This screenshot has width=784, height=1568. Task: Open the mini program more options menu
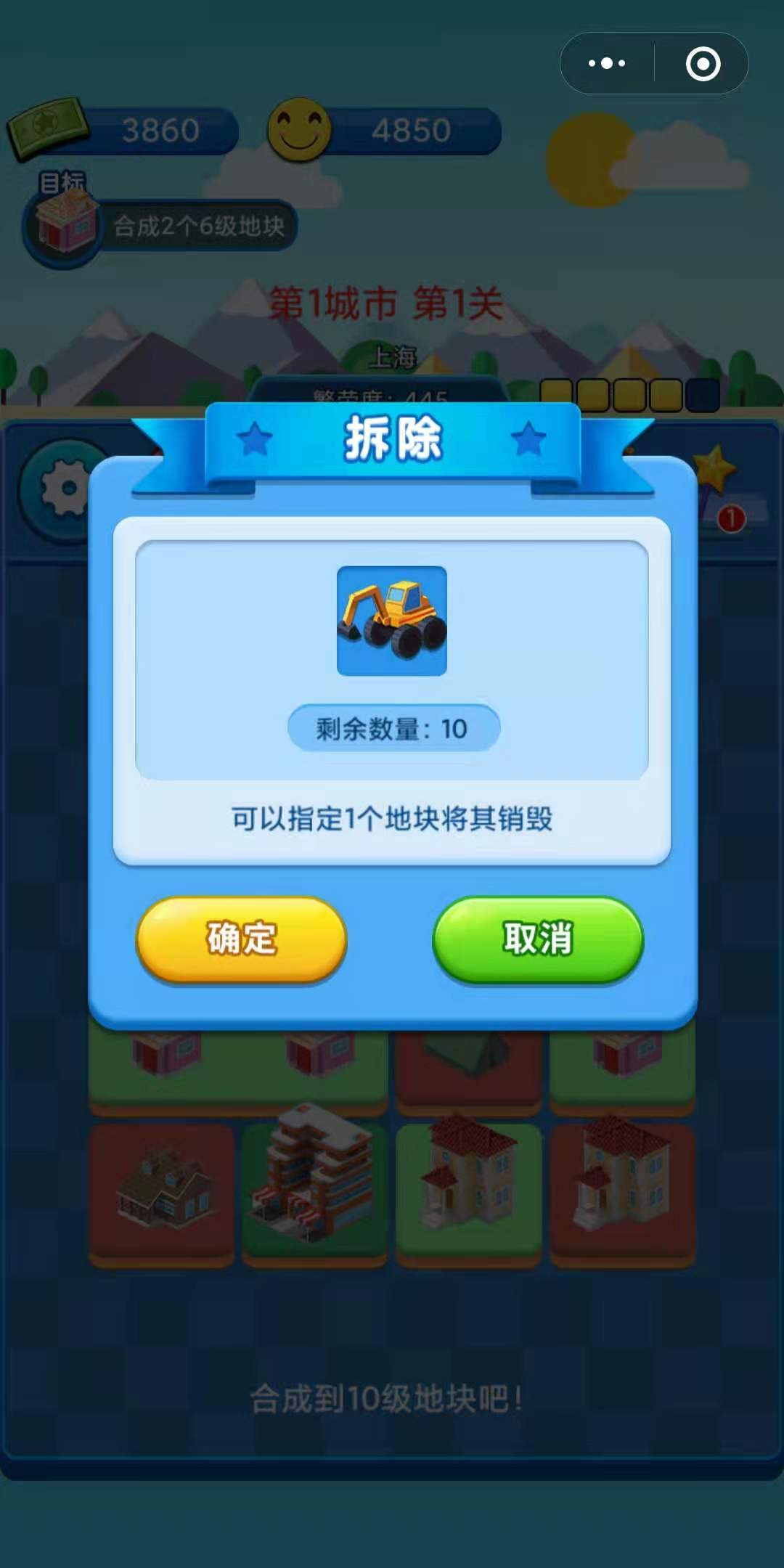(607, 64)
